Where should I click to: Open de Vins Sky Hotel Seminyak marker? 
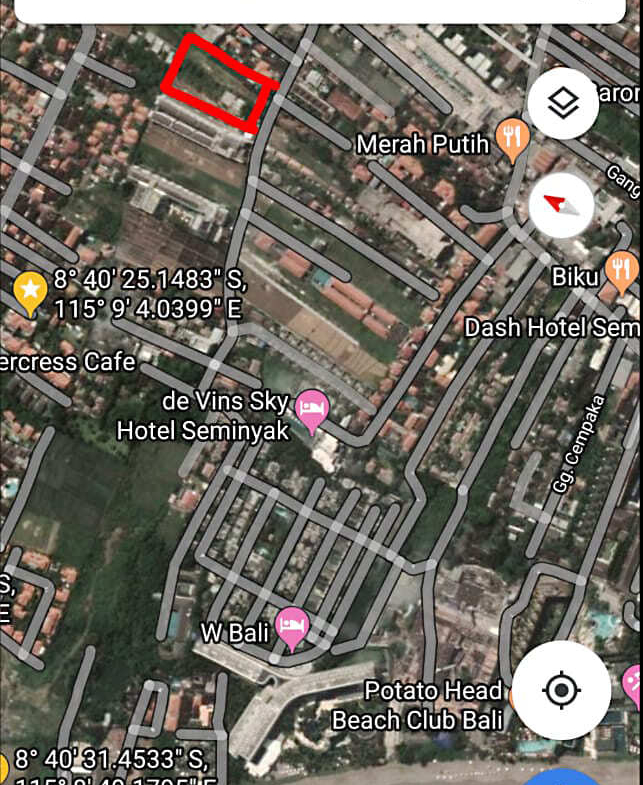(x=313, y=411)
